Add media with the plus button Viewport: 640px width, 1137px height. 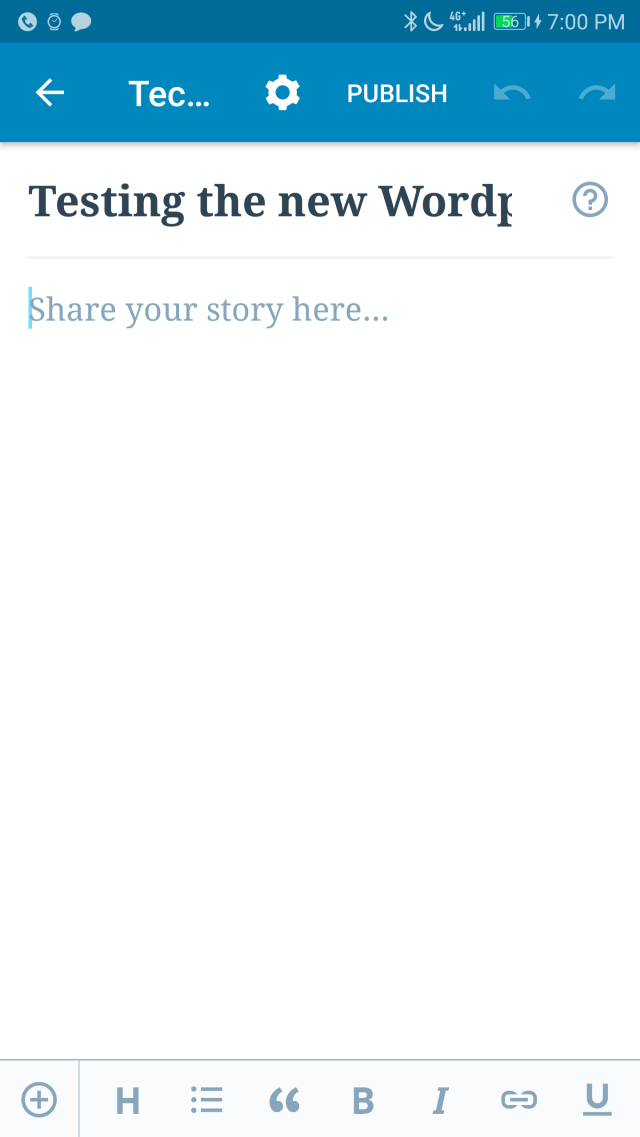point(39,1100)
